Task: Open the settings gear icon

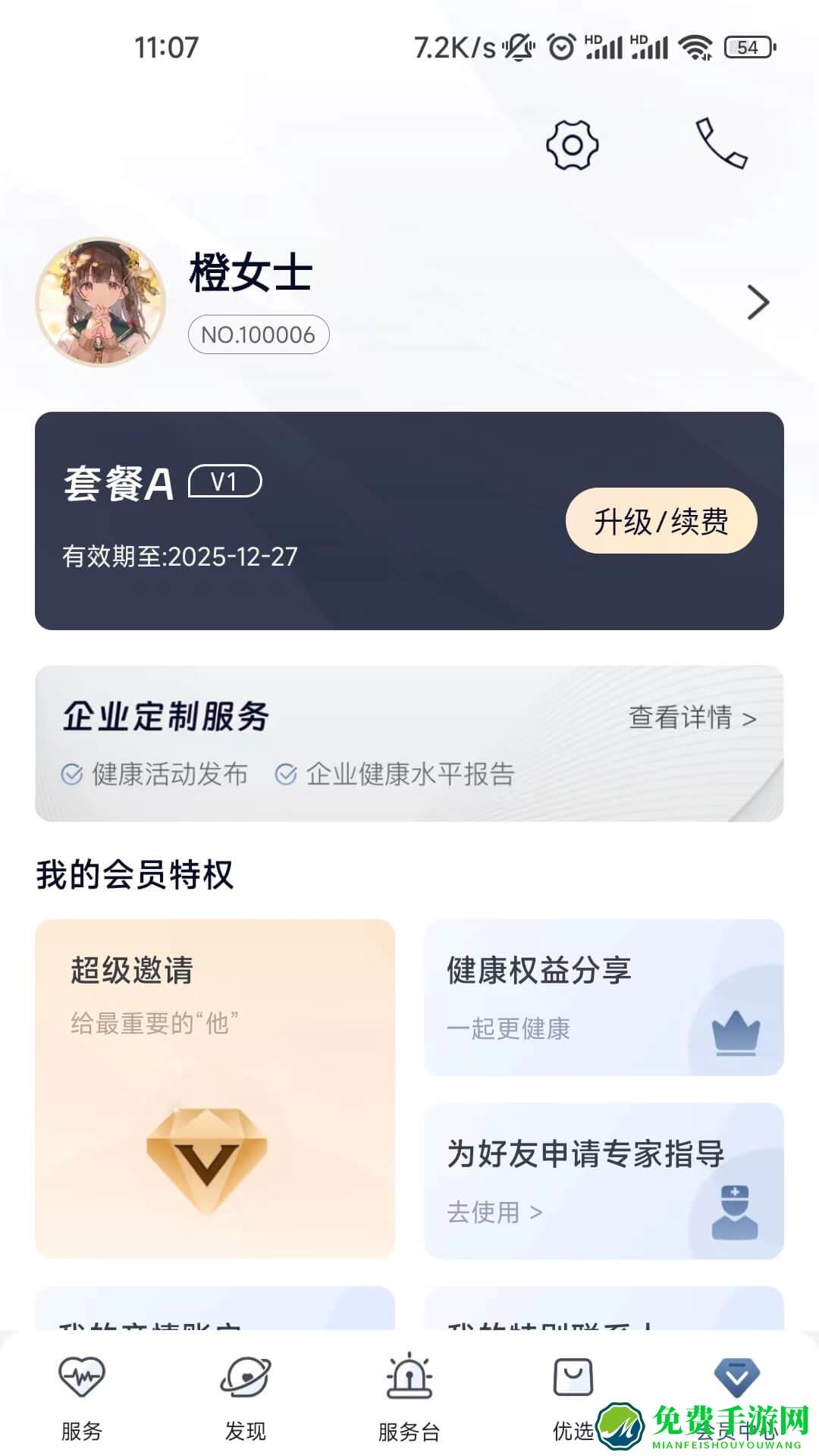Action: [572, 145]
